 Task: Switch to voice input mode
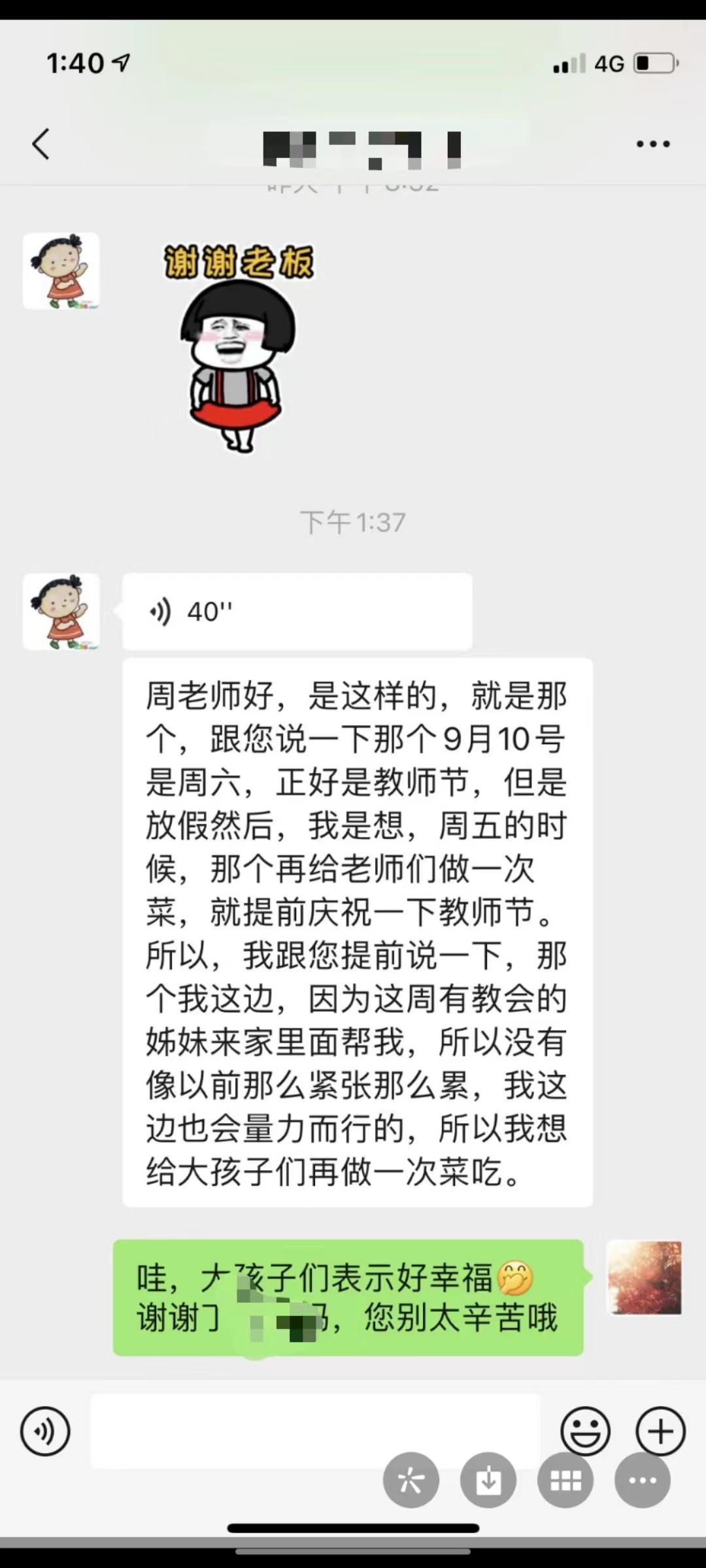point(45,1431)
